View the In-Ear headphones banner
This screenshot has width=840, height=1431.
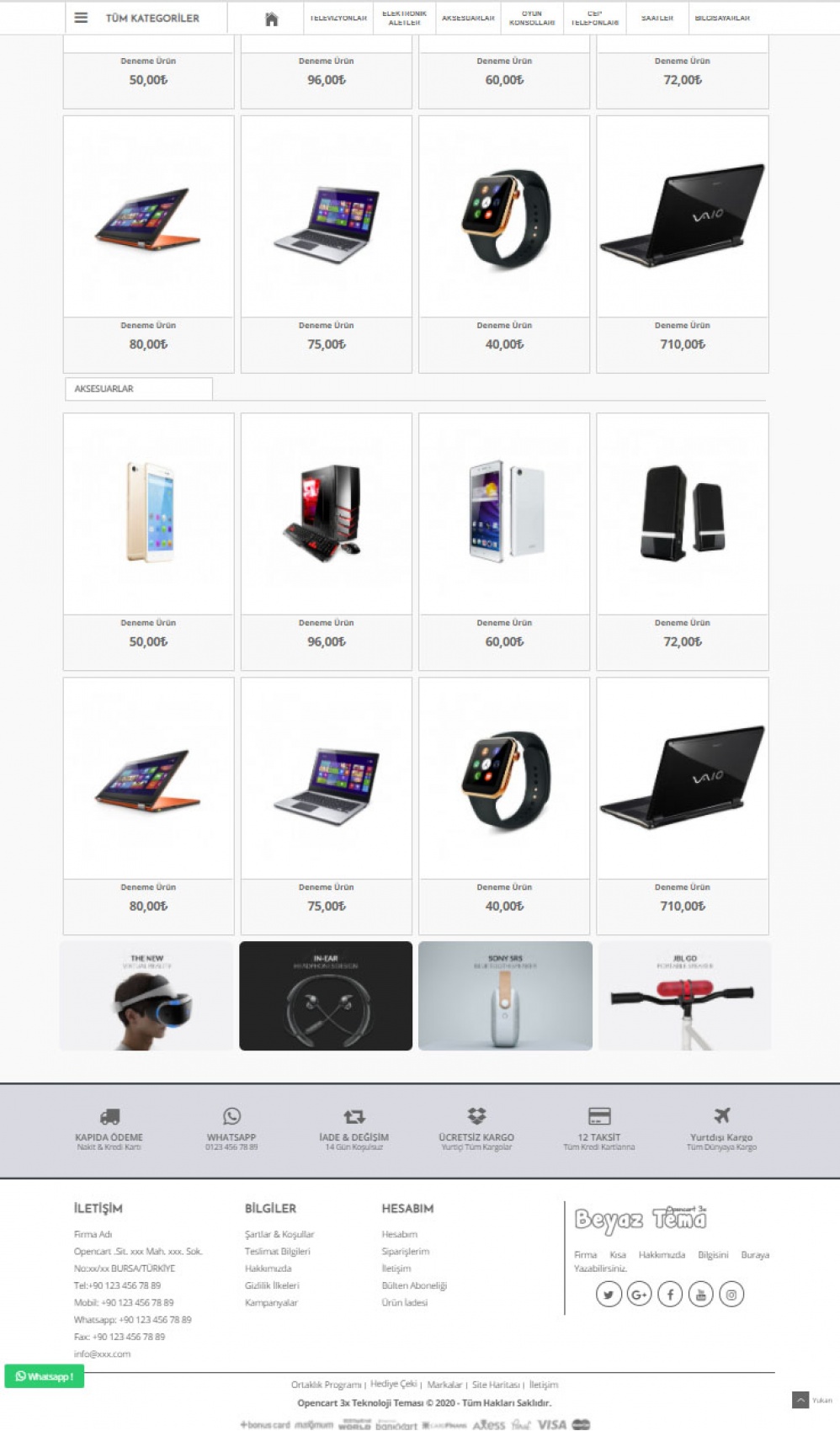click(326, 996)
